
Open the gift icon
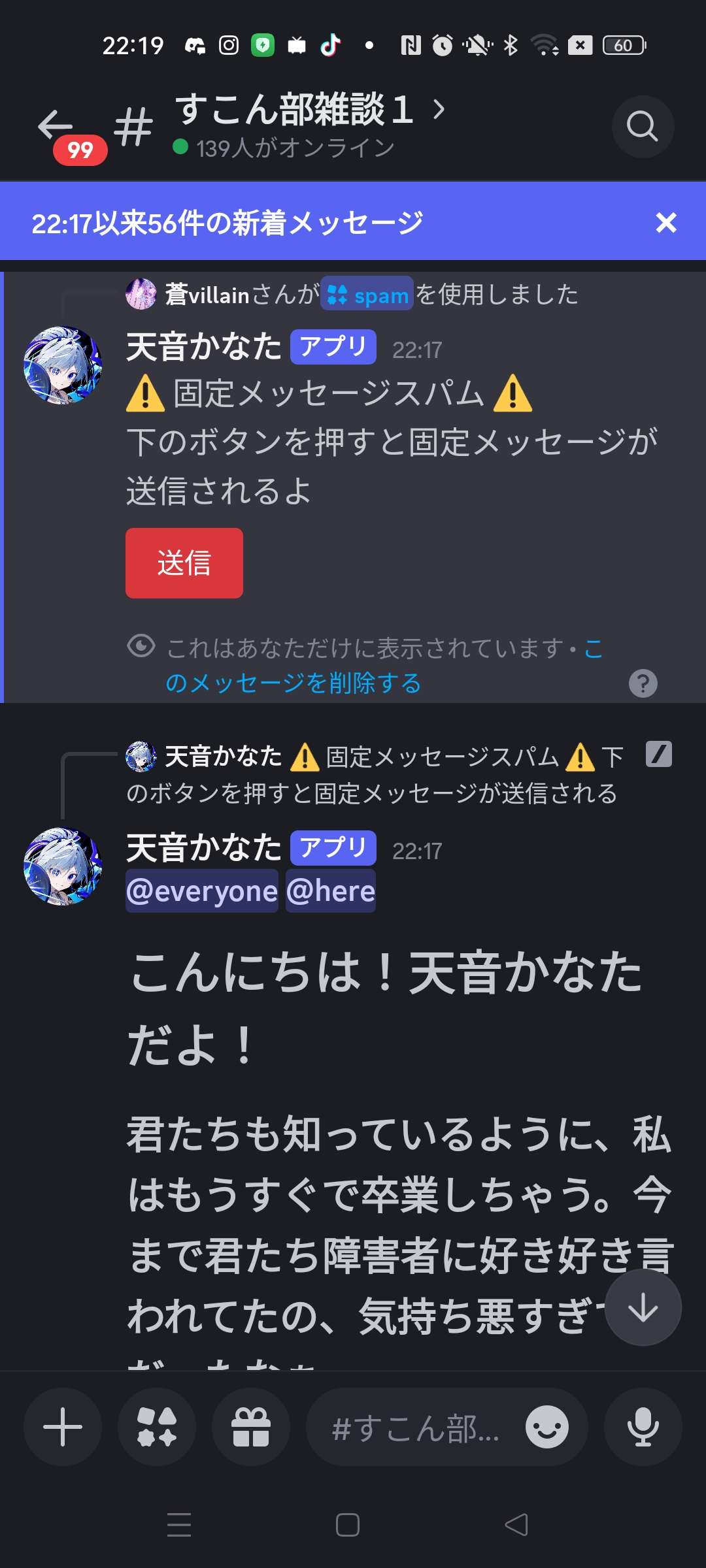(251, 1427)
